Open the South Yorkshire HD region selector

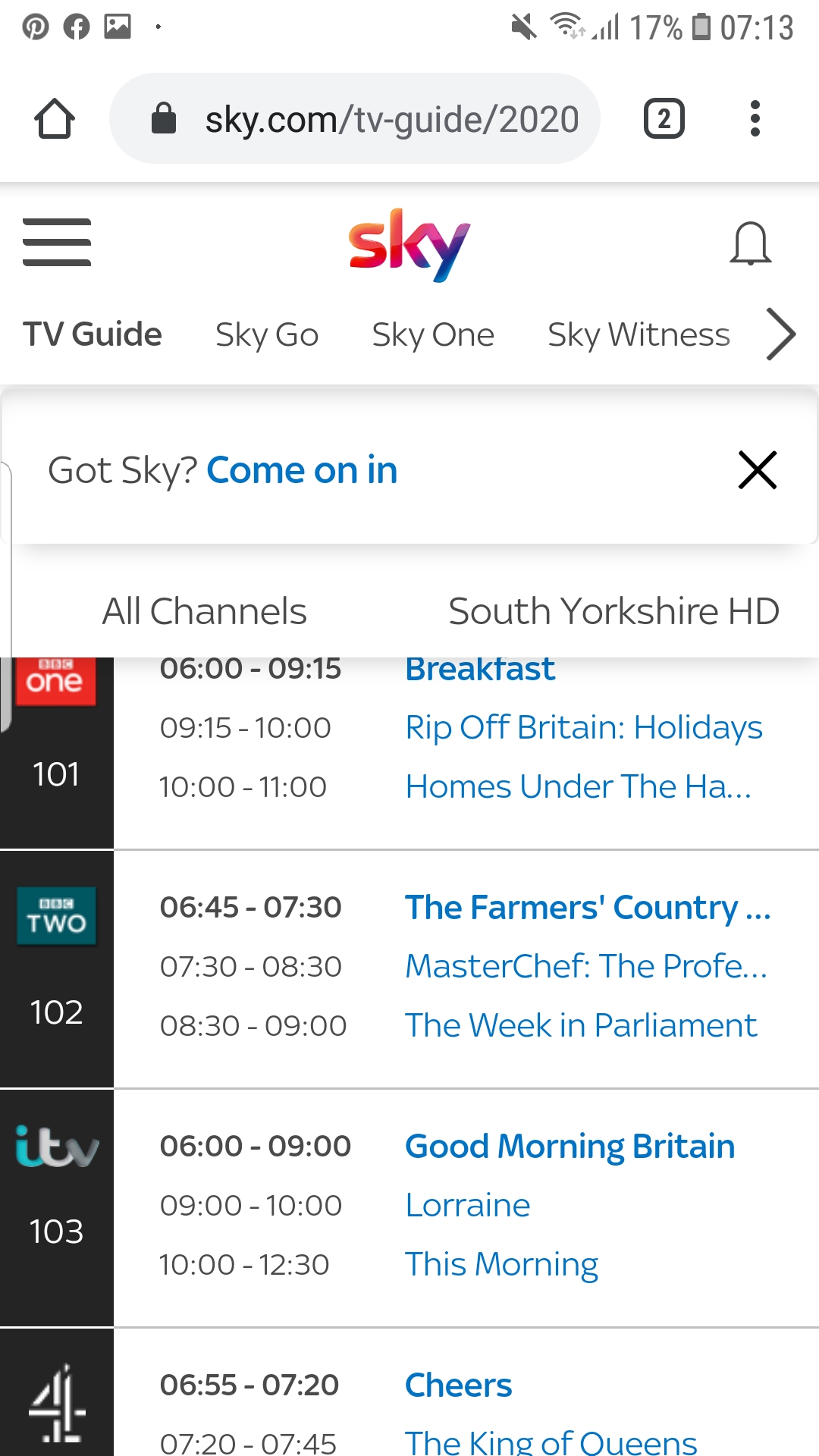click(x=613, y=610)
